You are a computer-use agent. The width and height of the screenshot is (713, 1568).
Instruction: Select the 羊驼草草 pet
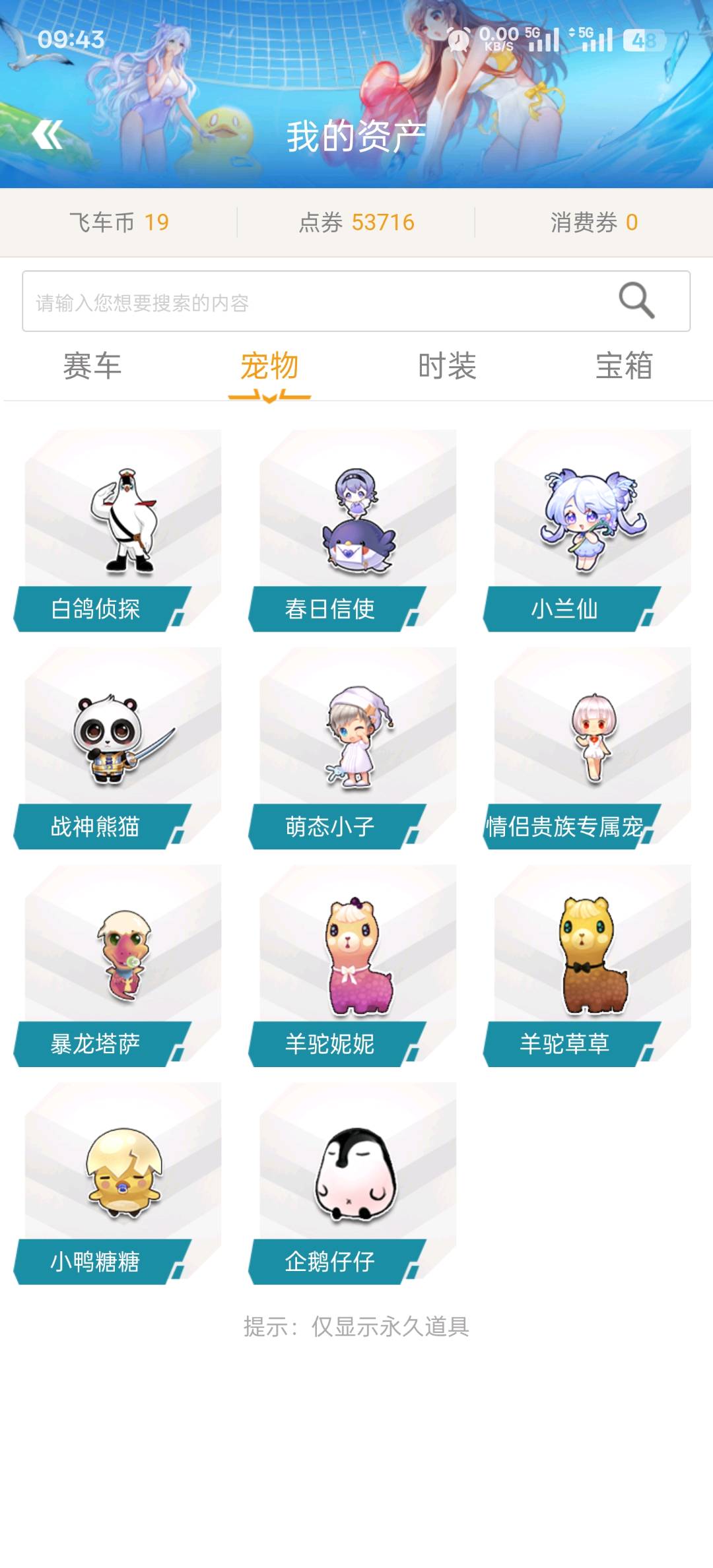tap(588, 966)
